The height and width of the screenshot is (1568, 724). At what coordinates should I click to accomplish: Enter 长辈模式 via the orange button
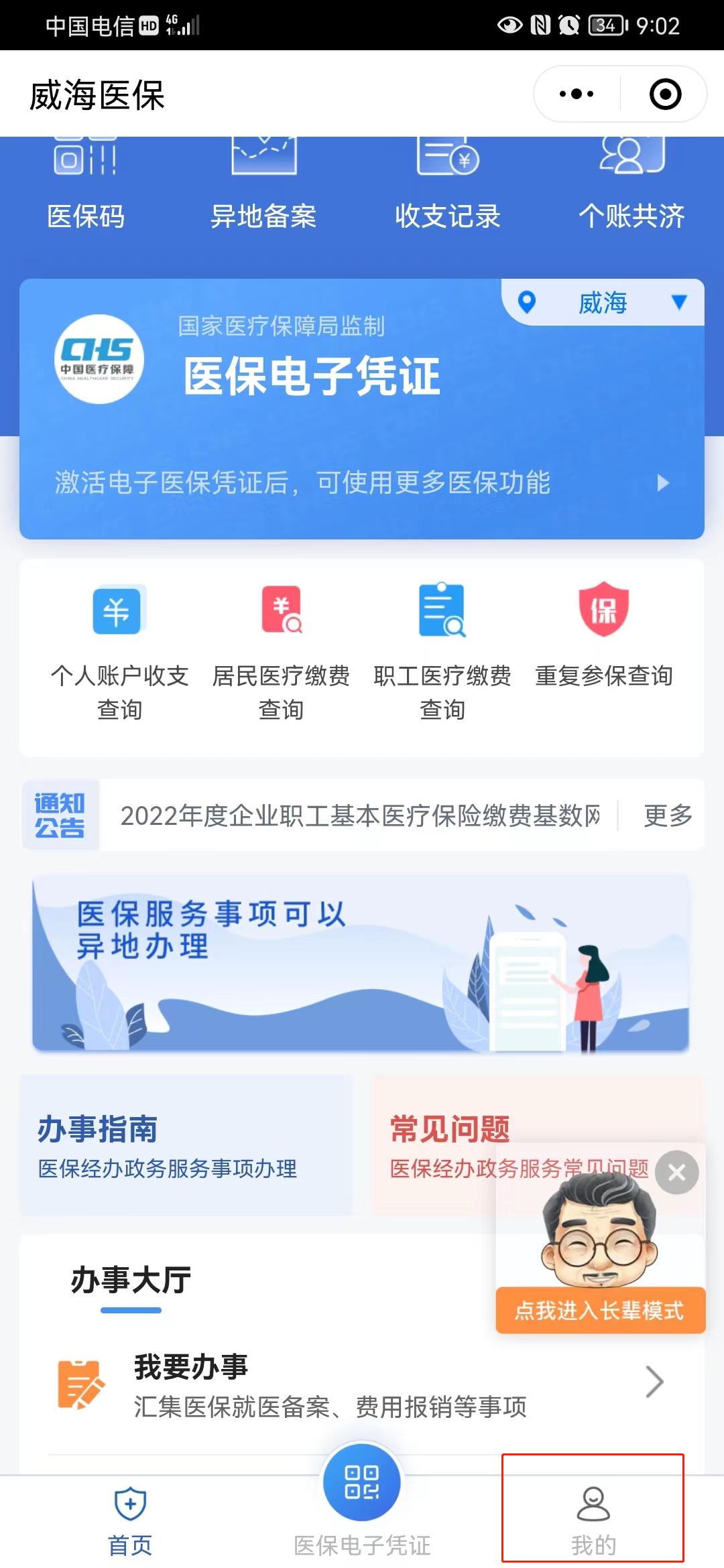pyautogui.click(x=600, y=1310)
